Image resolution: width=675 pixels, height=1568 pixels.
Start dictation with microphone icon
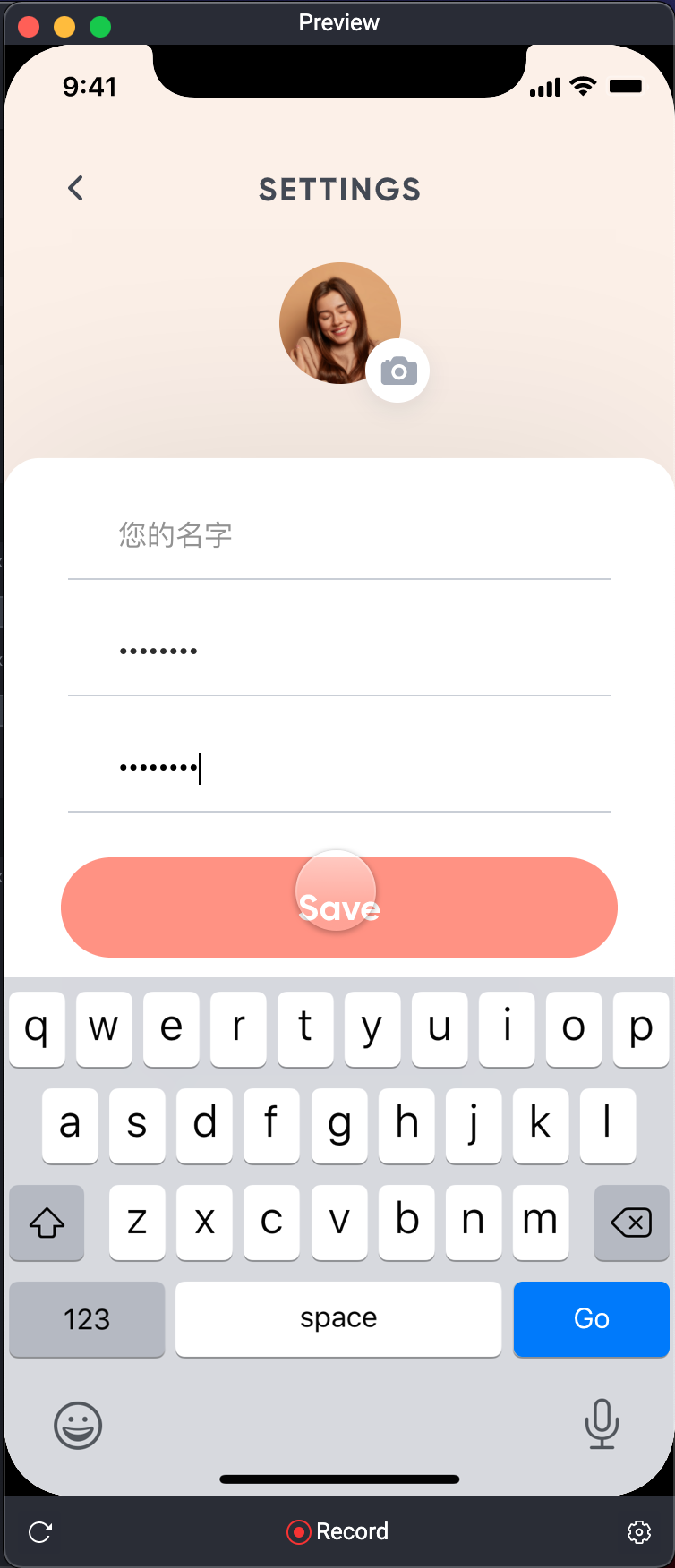point(602,1423)
